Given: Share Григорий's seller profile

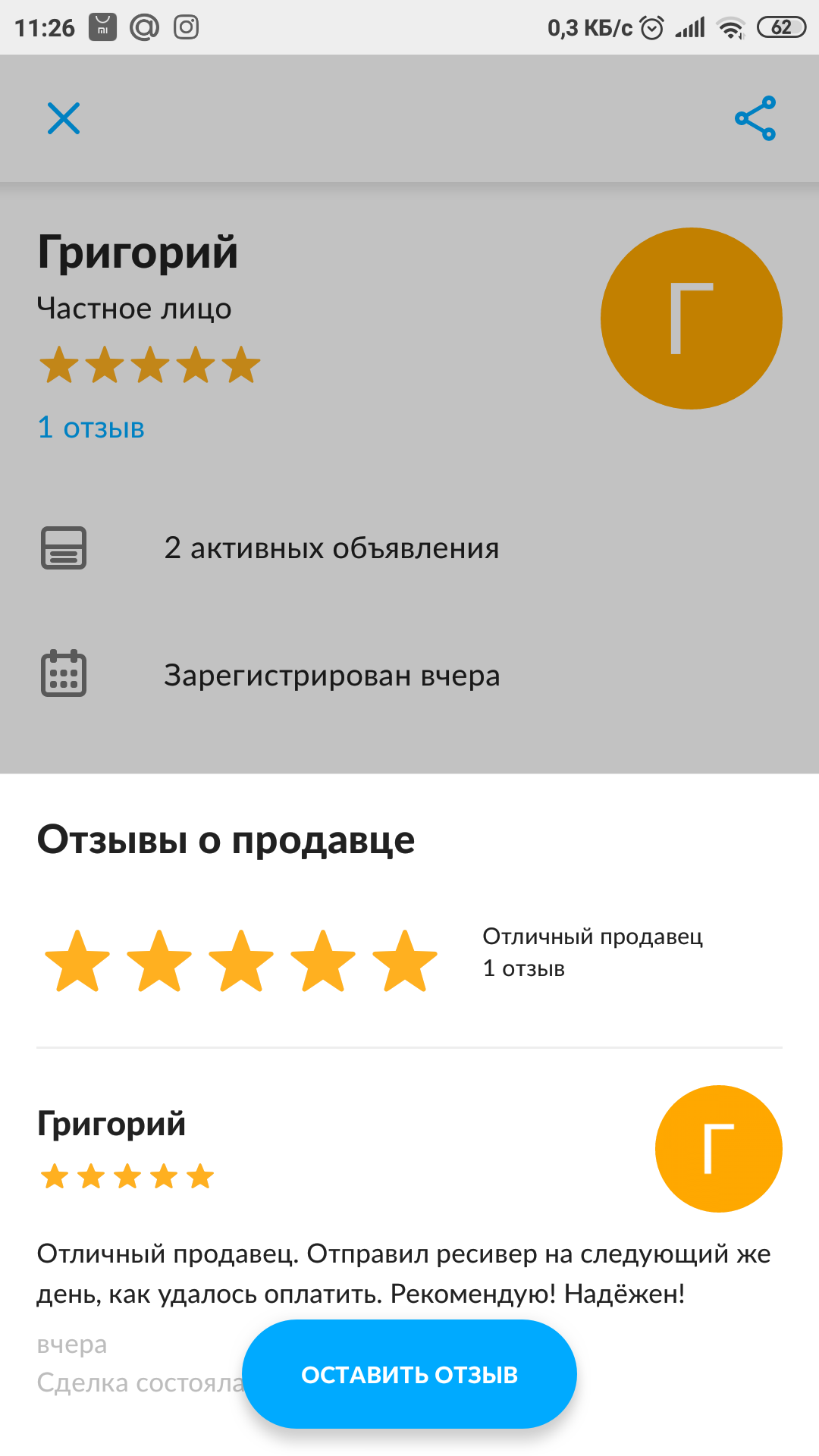Looking at the screenshot, I should point(755,118).
